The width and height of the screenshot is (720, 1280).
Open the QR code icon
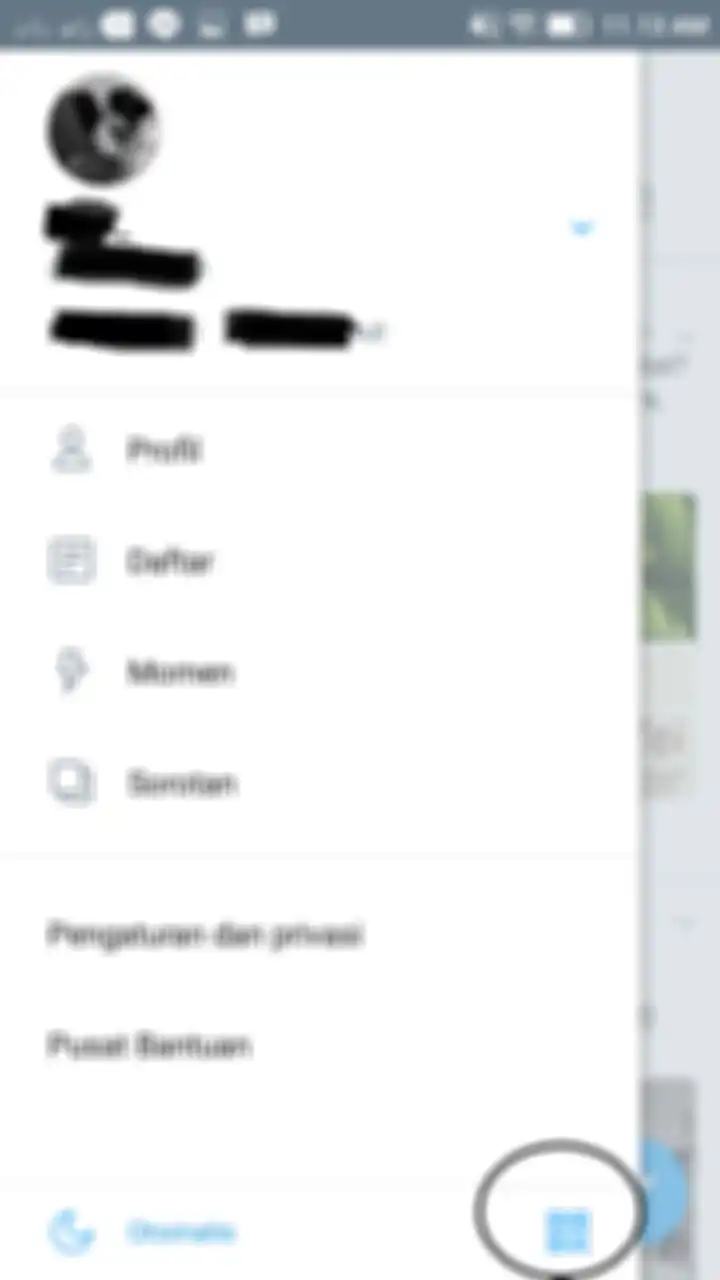coord(568,1232)
